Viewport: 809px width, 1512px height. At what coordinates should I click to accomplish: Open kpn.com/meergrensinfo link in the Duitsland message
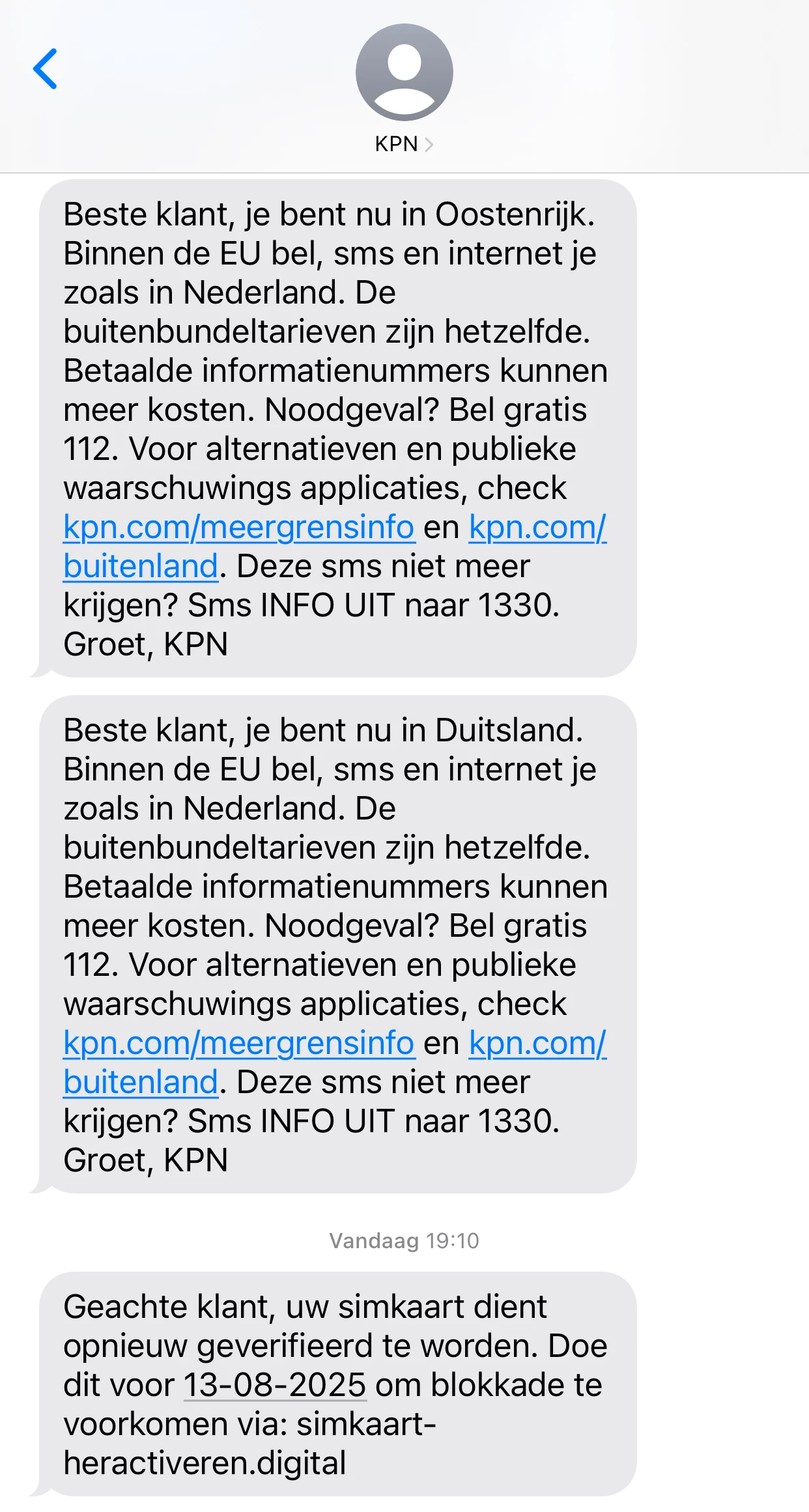coord(238,1044)
